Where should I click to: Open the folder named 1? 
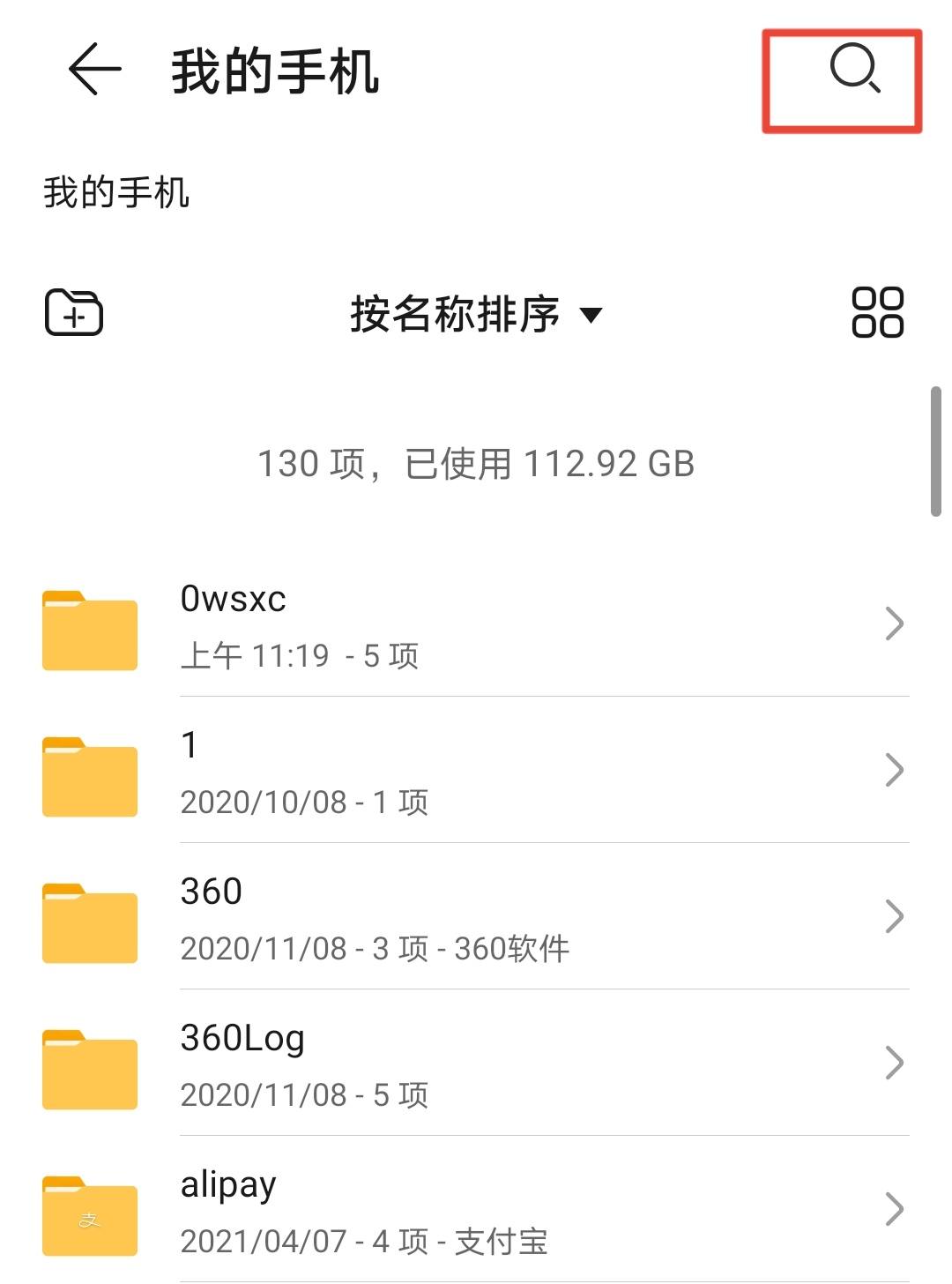click(476, 772)
